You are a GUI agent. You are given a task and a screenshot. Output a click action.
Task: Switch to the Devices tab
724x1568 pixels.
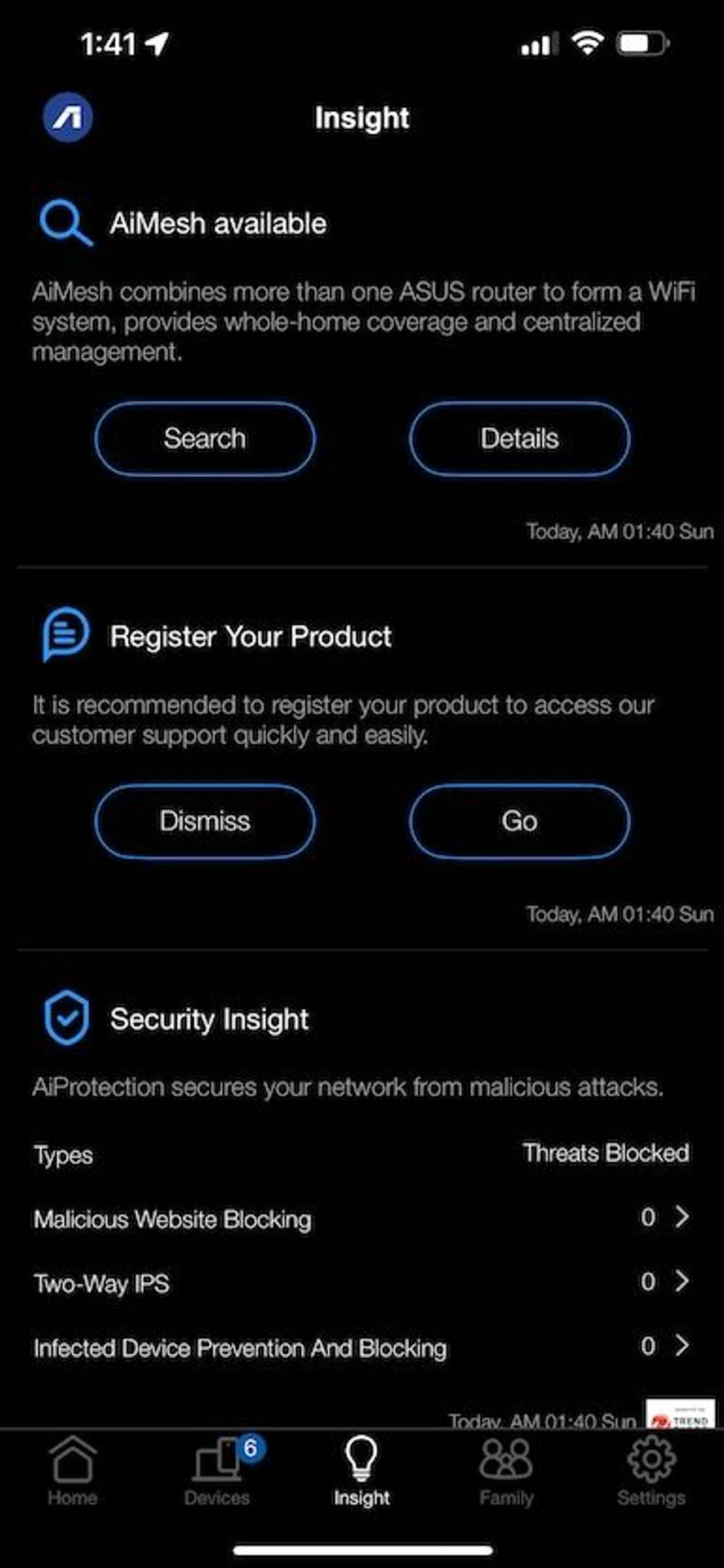(x=217, y=1472)
